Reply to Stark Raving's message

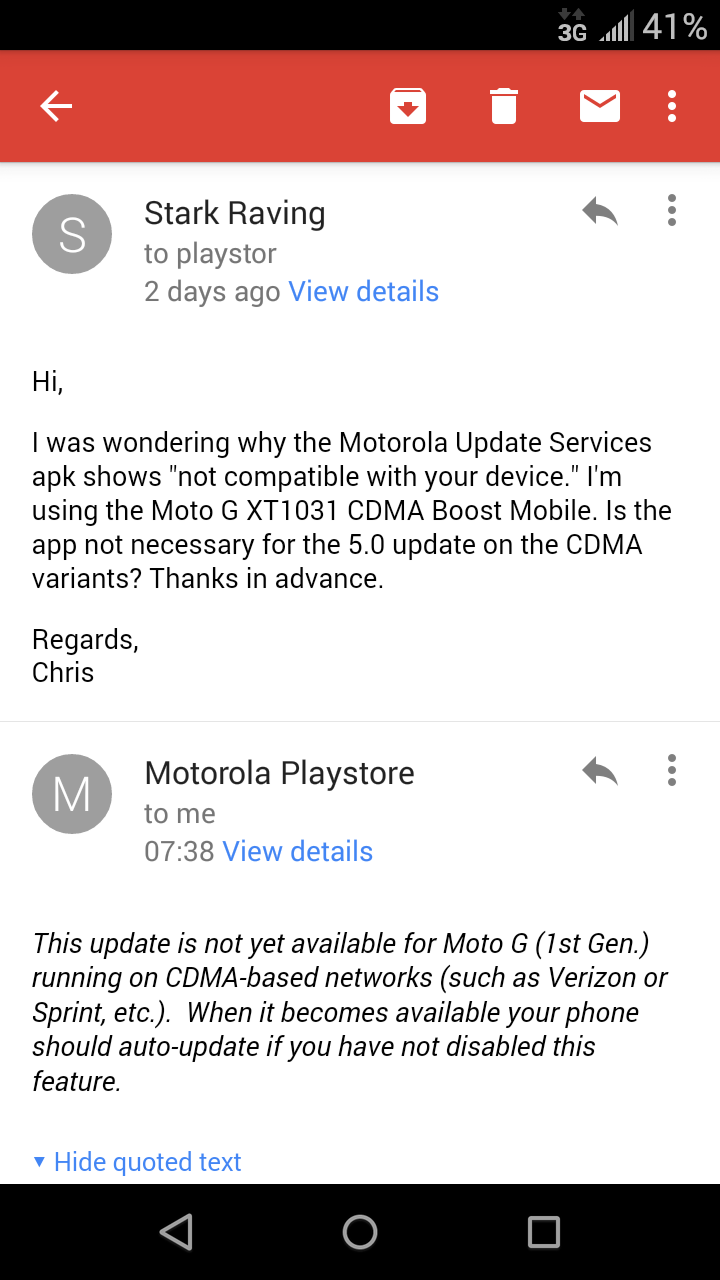(600, 211)
